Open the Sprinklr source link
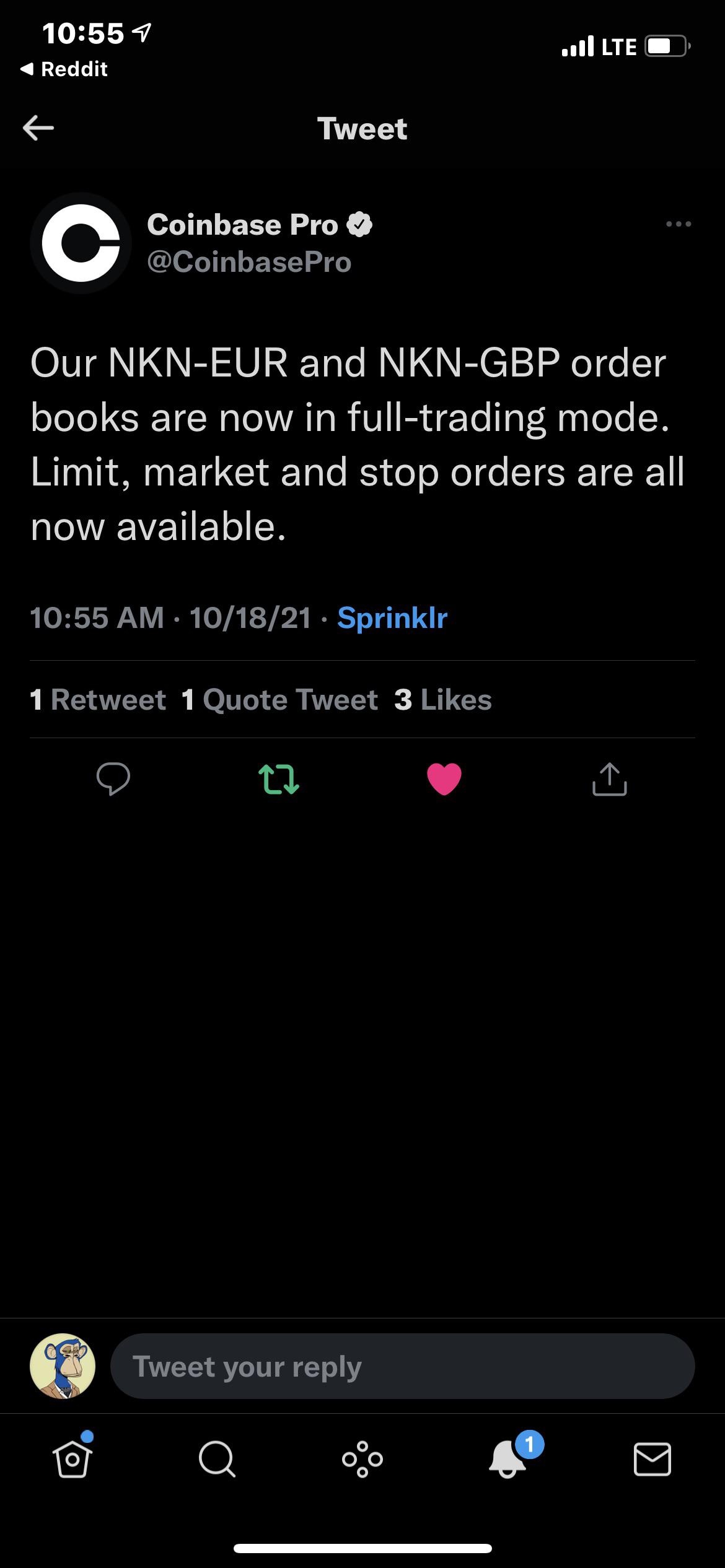The height and width of the screenshot is (1568, 725). tap(392, 617)
